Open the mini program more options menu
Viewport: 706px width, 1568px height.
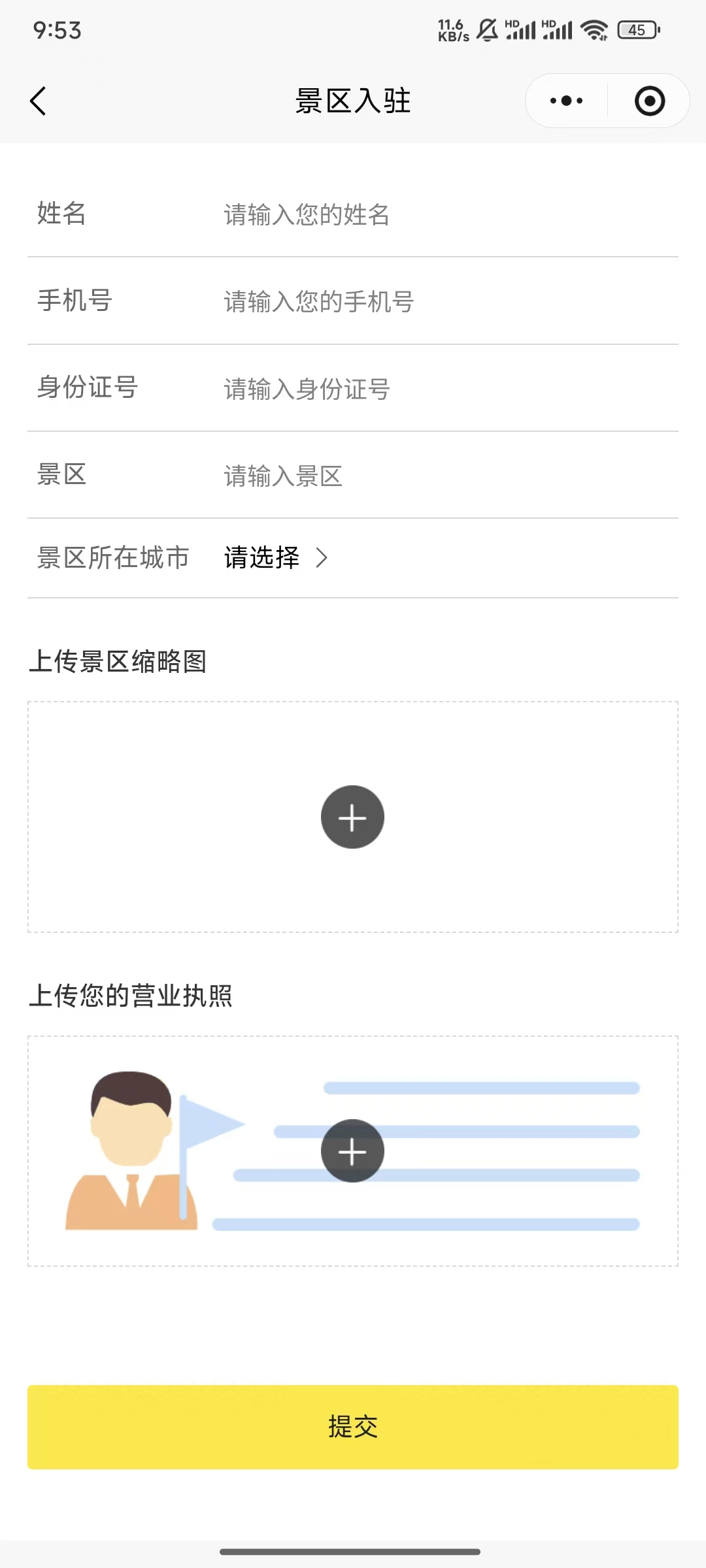[566, 101]
